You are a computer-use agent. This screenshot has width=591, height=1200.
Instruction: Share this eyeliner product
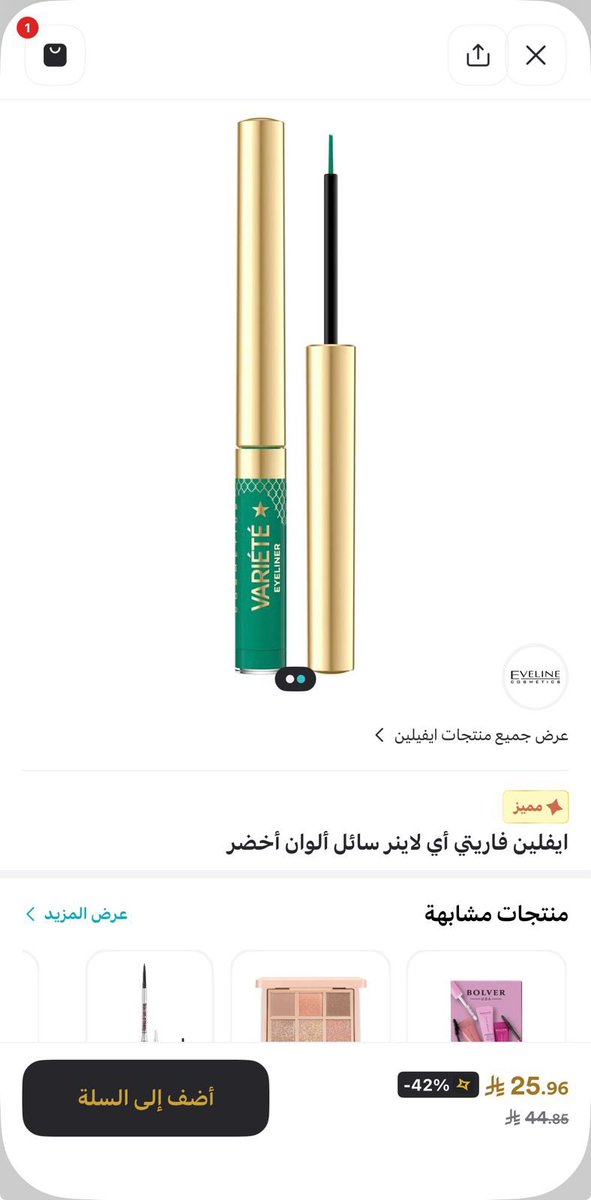[x=477, y=55]
